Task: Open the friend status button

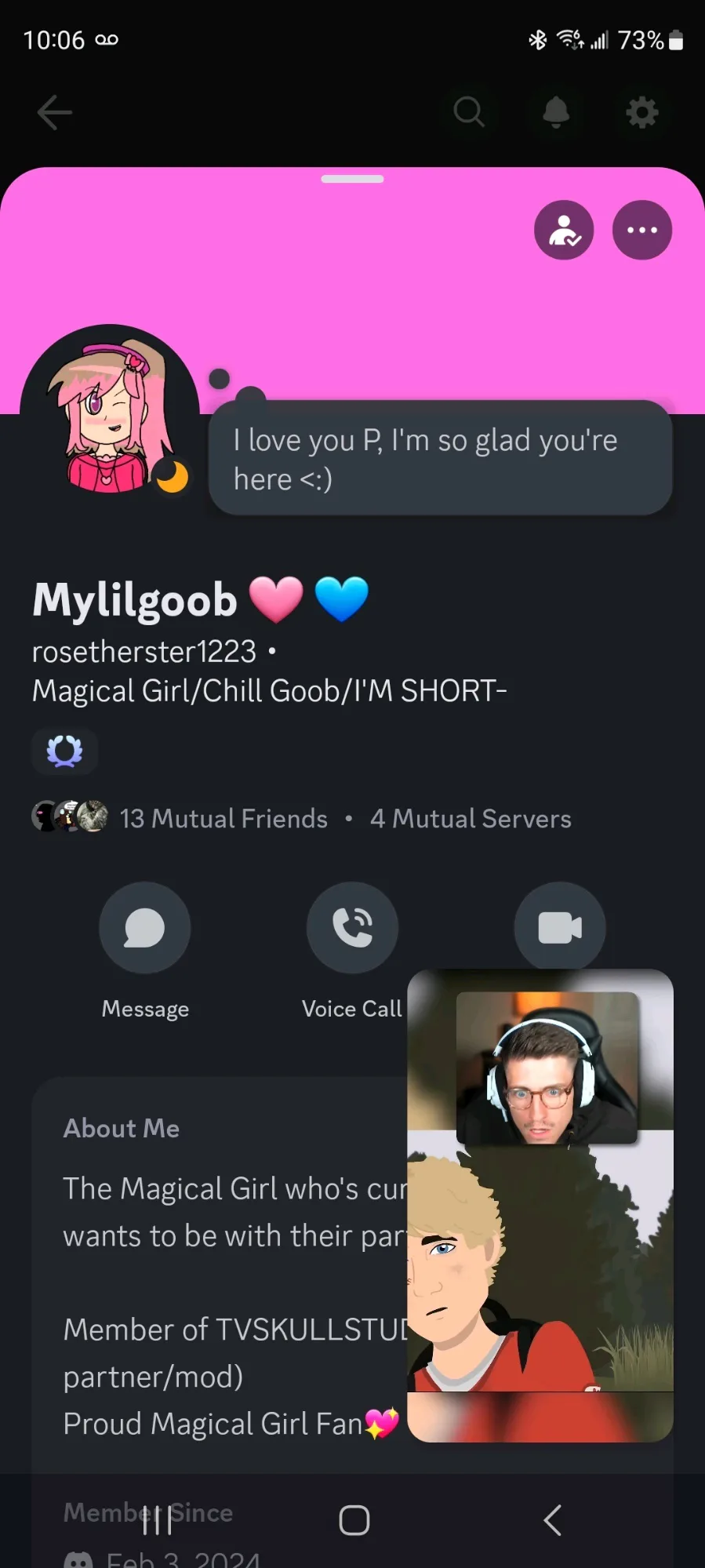Action: [564, 230]
